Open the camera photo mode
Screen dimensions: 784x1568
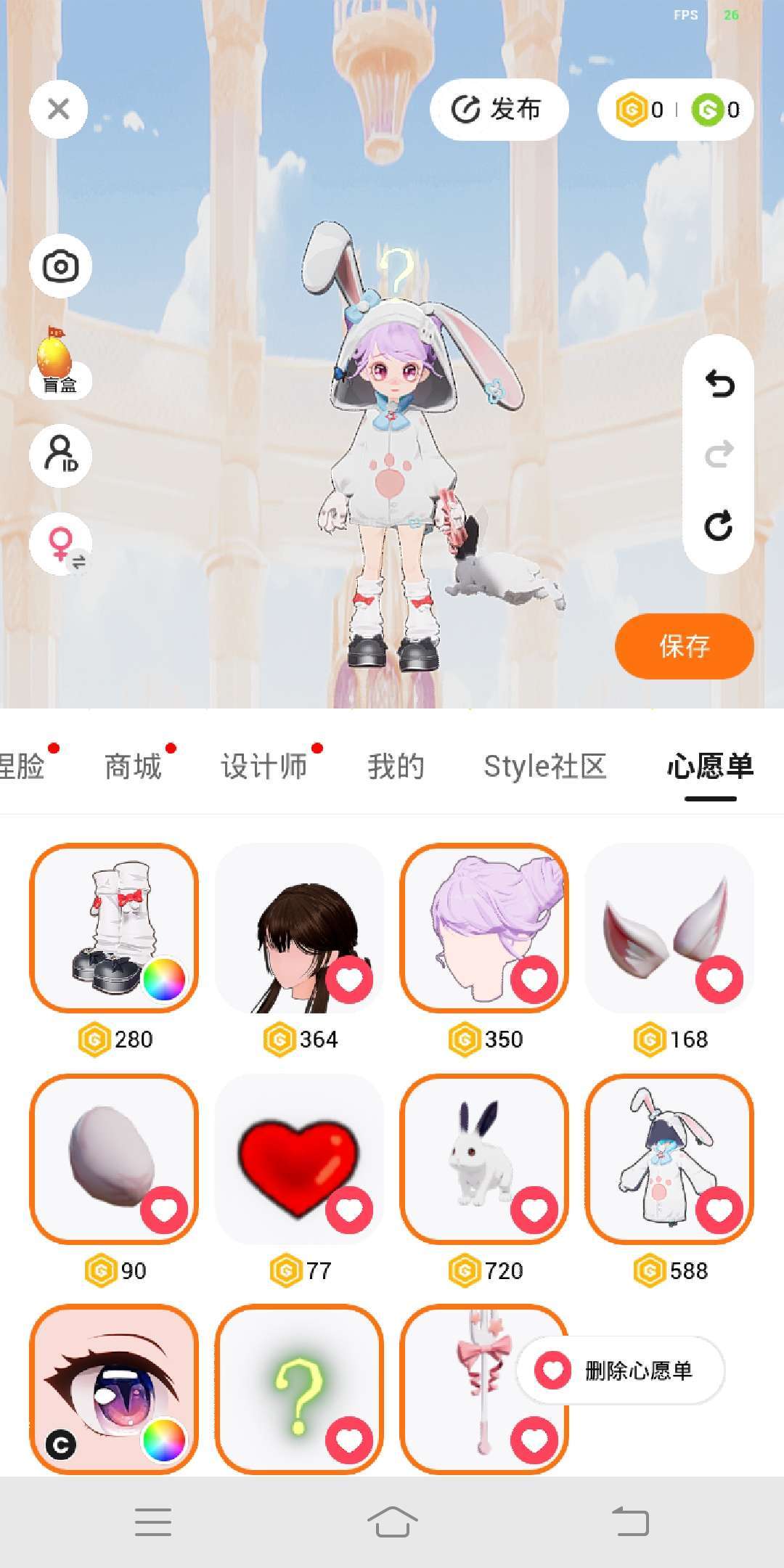pos(60,266)
